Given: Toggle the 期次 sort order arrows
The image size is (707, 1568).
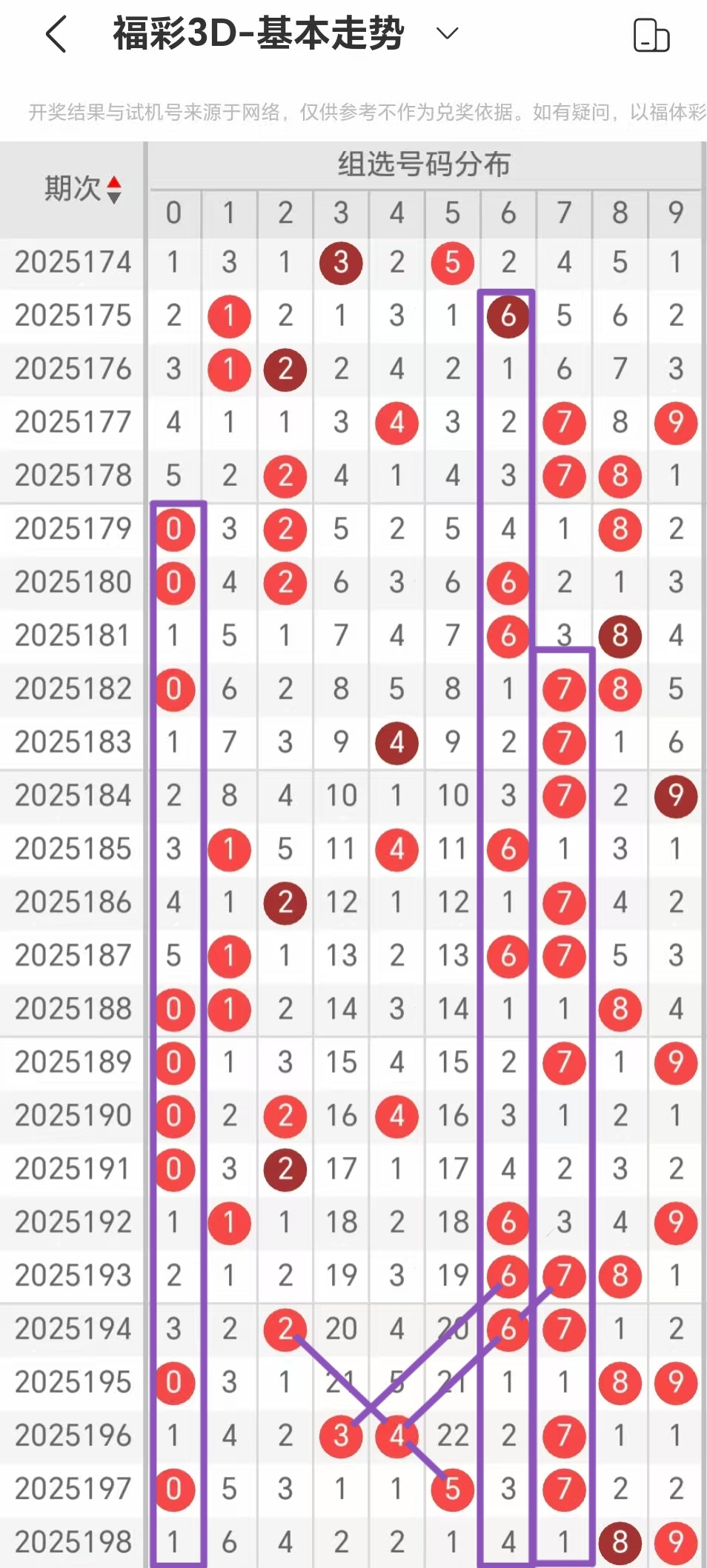Looking at the screenshot, I should tap(113, 190).
